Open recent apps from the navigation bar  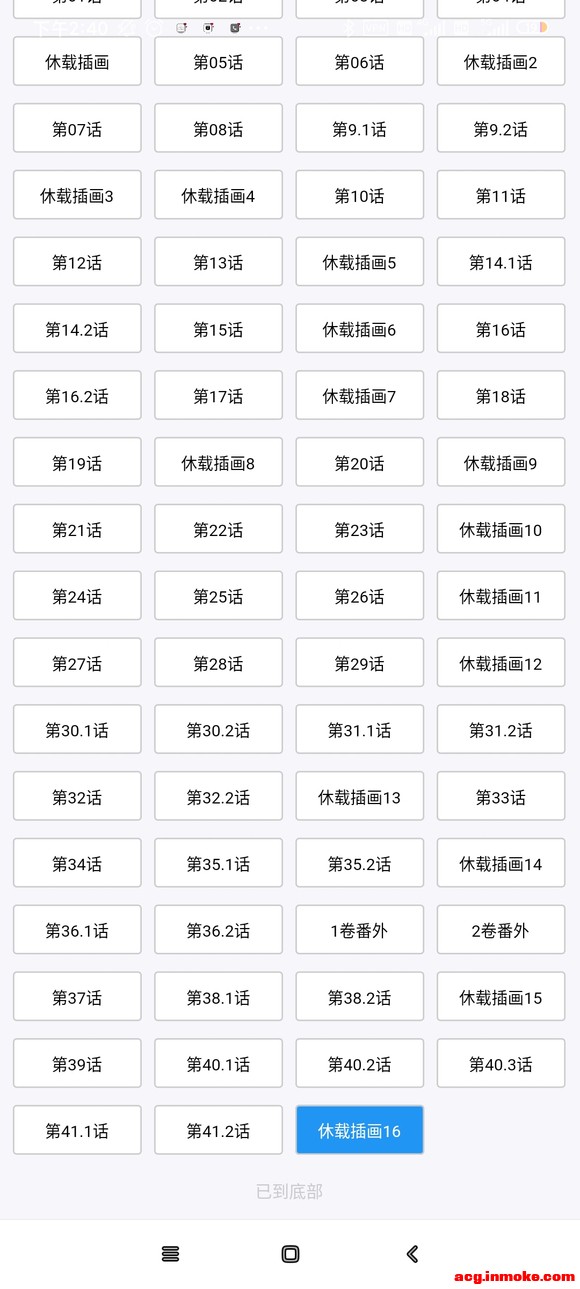(x=171, y=1254)
